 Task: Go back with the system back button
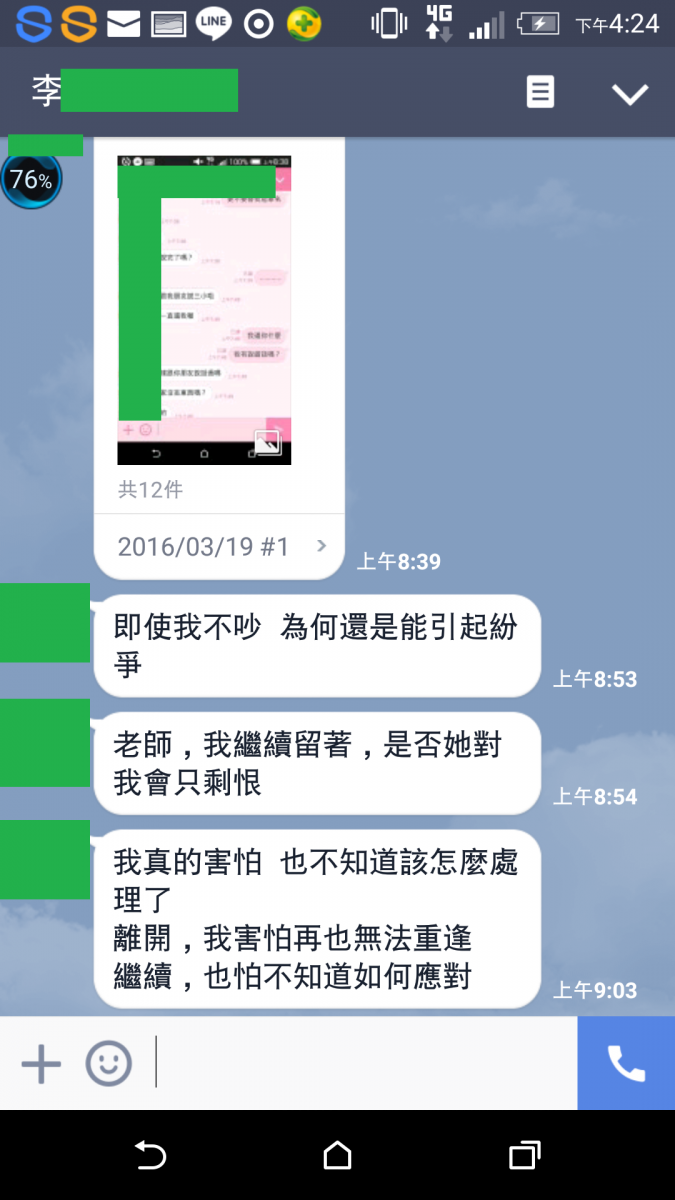click(150, 1156)
